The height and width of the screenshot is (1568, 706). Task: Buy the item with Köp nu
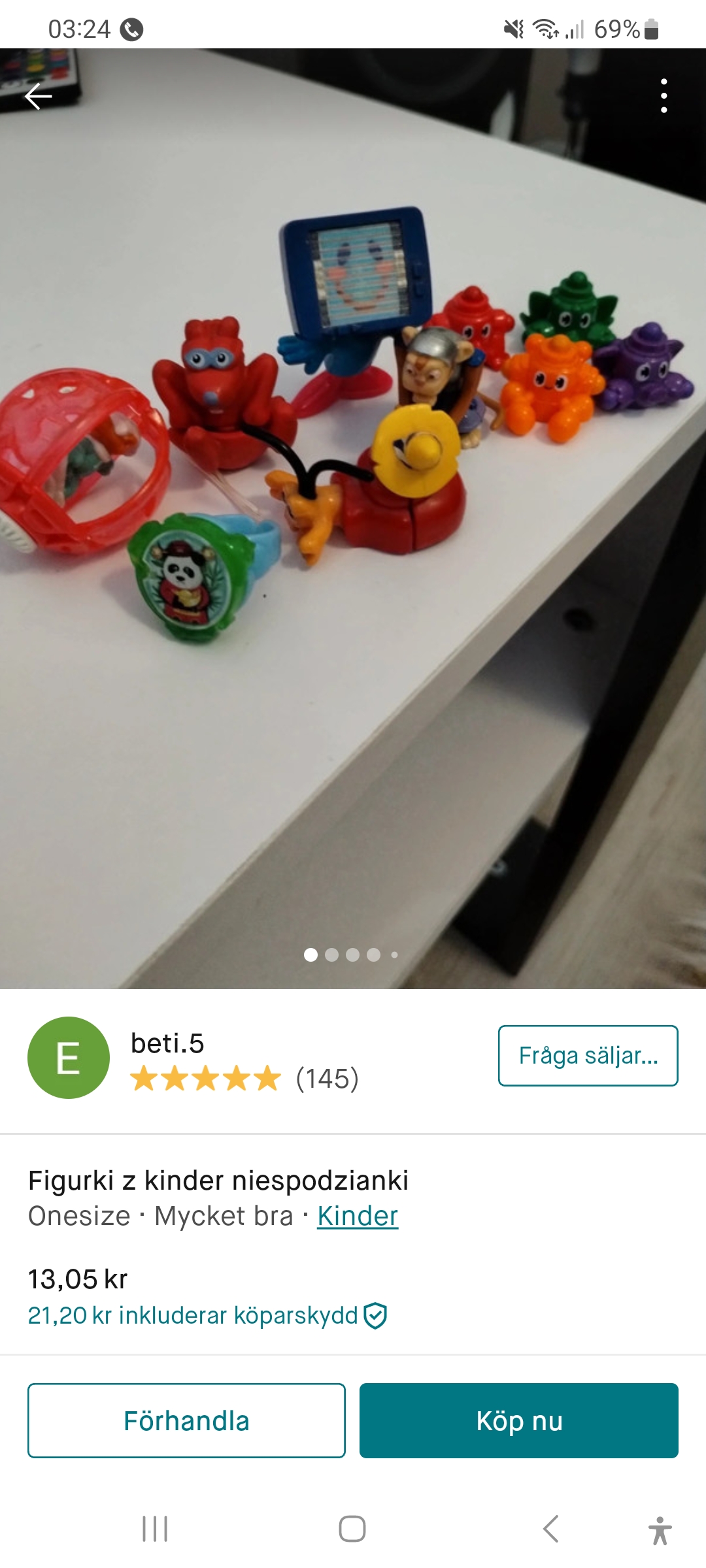518,1420
